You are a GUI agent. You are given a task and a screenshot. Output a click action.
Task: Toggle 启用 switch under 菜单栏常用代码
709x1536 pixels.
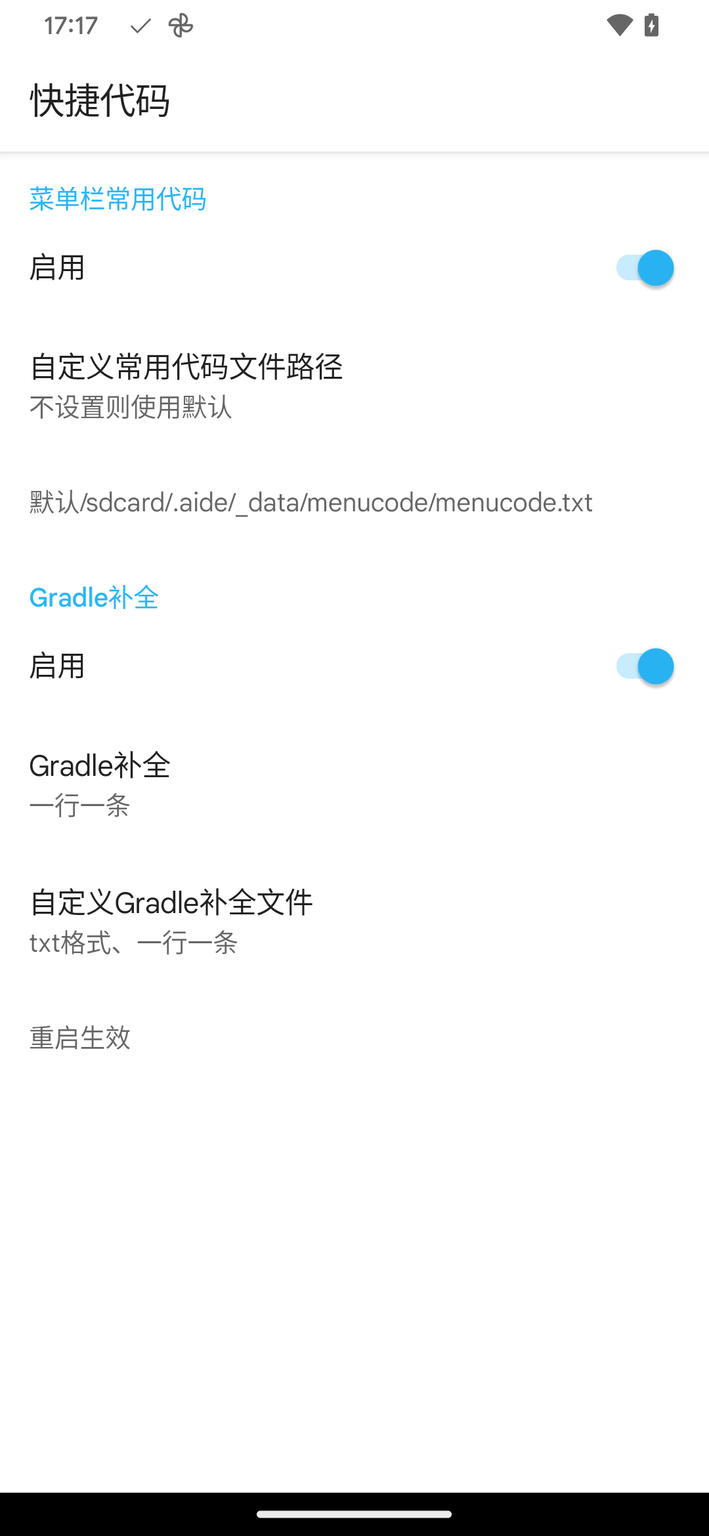(645, 268)
